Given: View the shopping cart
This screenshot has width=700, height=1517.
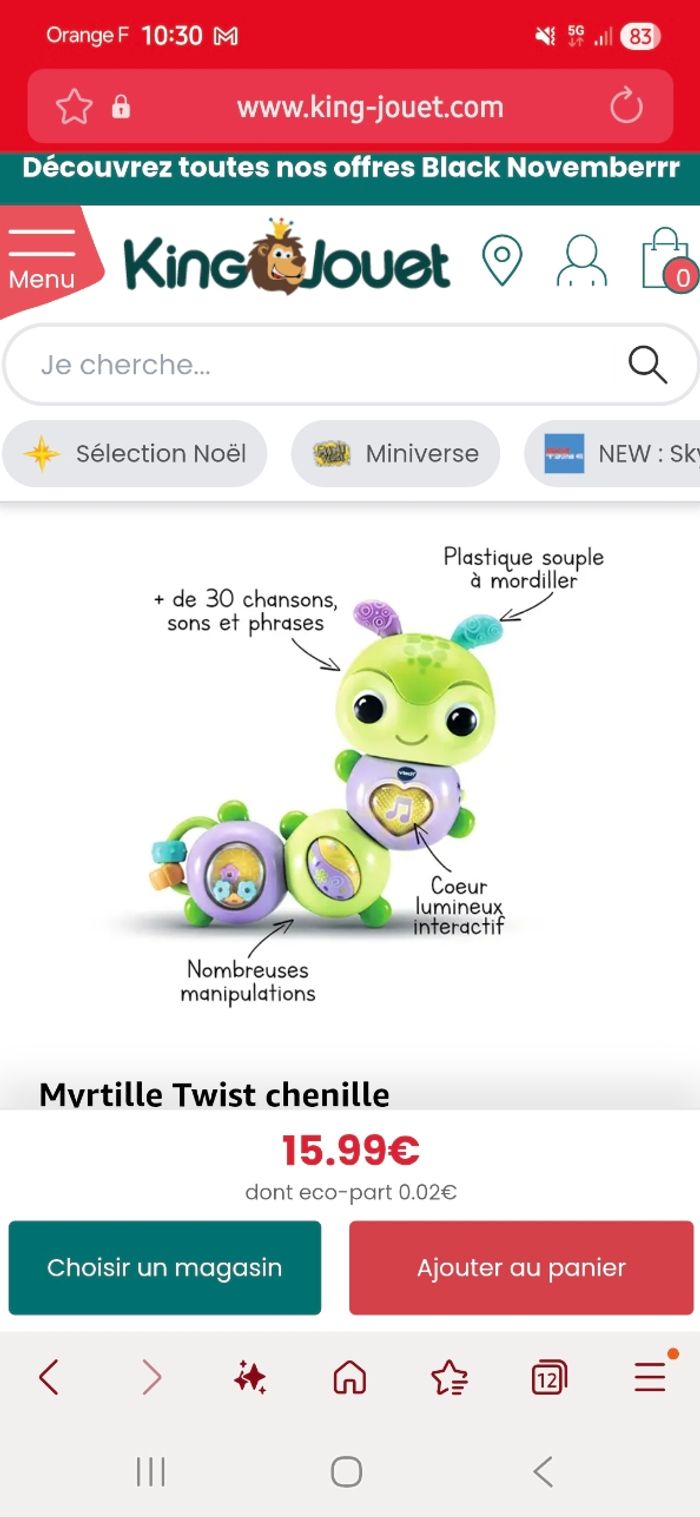Looking at the screenshot, I should pyautogui.click(x=666, y=261).
